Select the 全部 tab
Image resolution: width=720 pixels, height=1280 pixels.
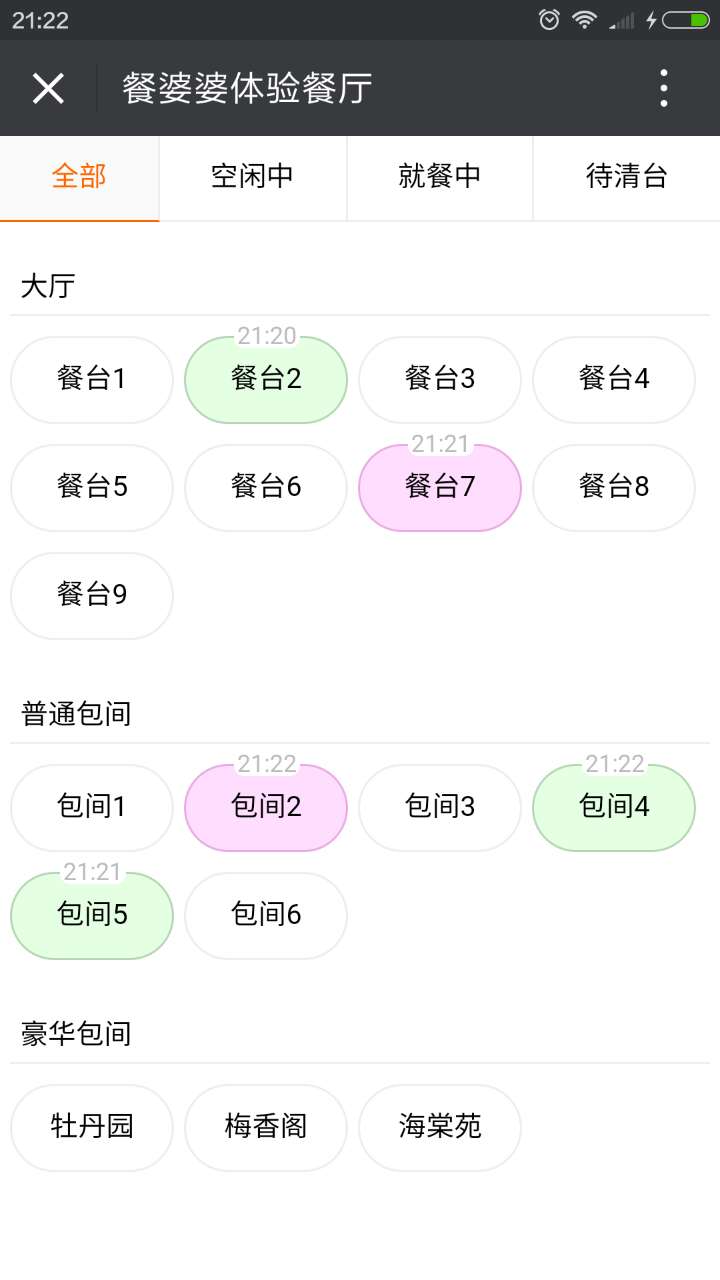tap(79, 177)
